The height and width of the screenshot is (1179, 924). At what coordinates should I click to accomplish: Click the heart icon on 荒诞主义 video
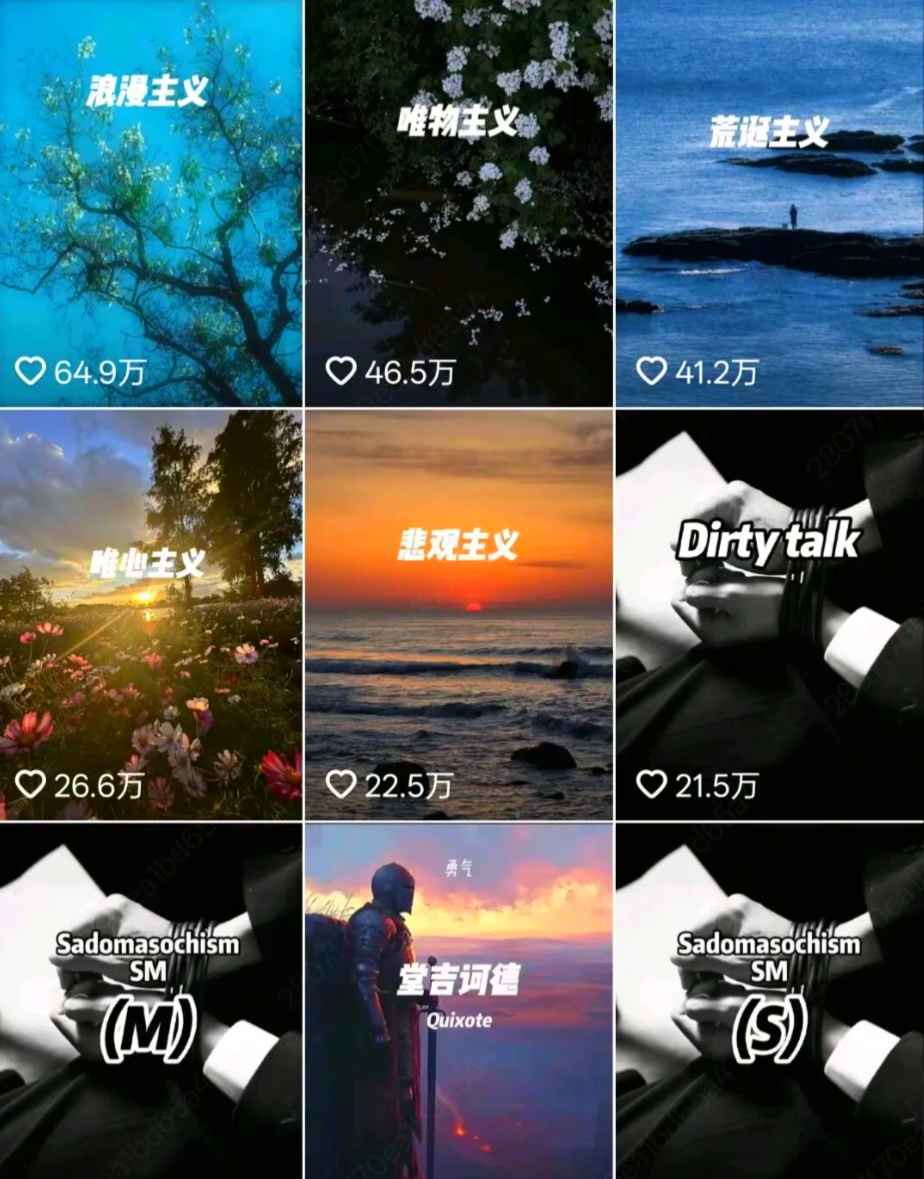coord(650,369)
